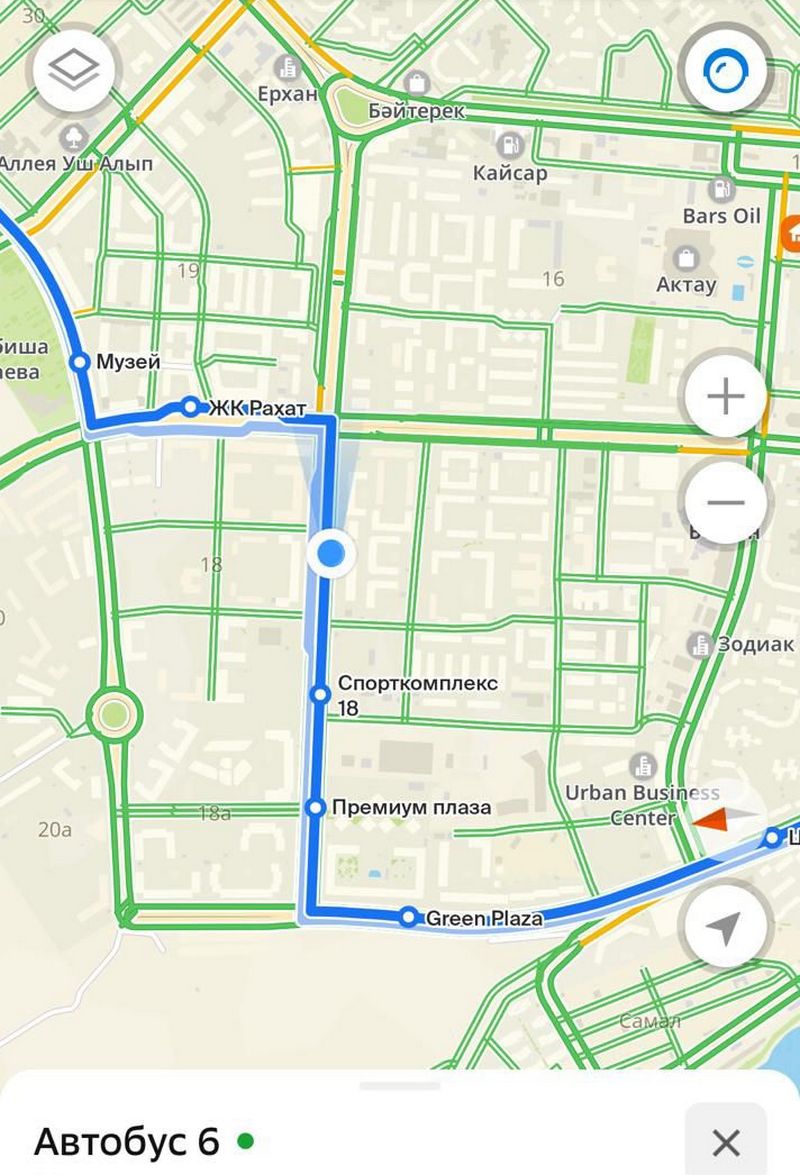Tap the Премиум плаза stop marker
800x1175 pixels.
(315, 807)
